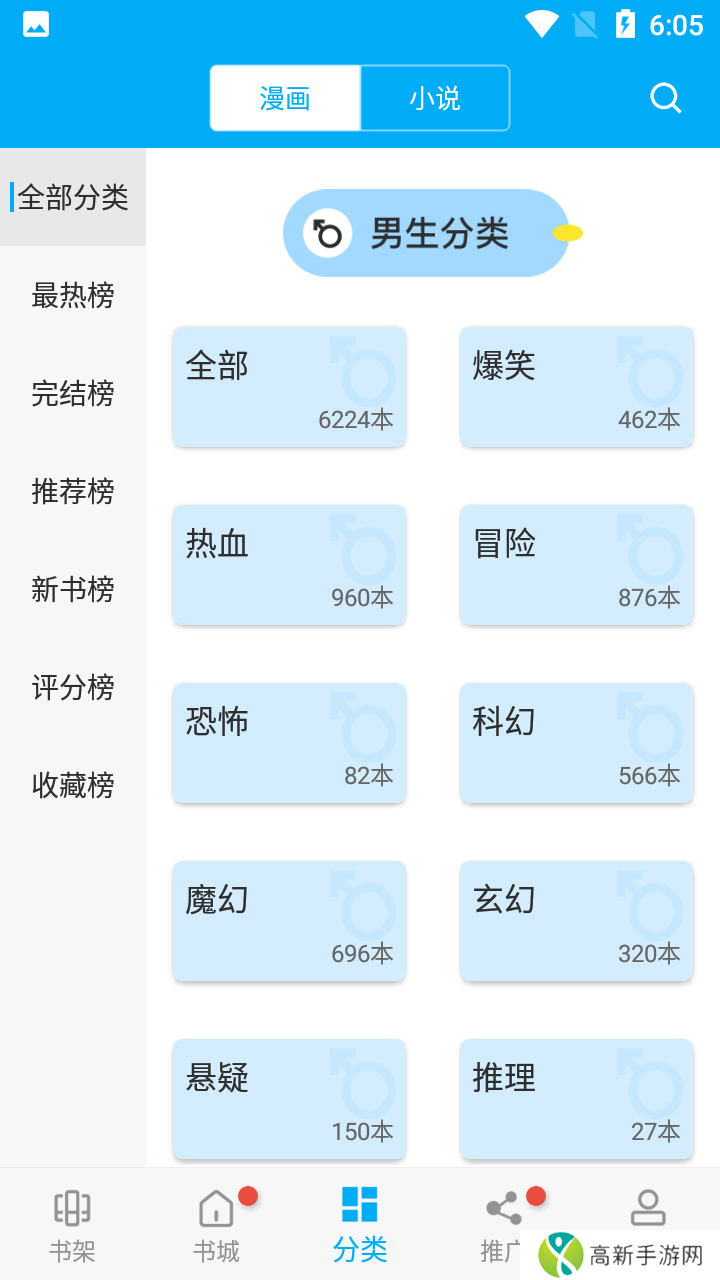Viewport: 720px width, 1280px height.
Task: Open the 悬疑 category card
Action: pos(289,1099)
